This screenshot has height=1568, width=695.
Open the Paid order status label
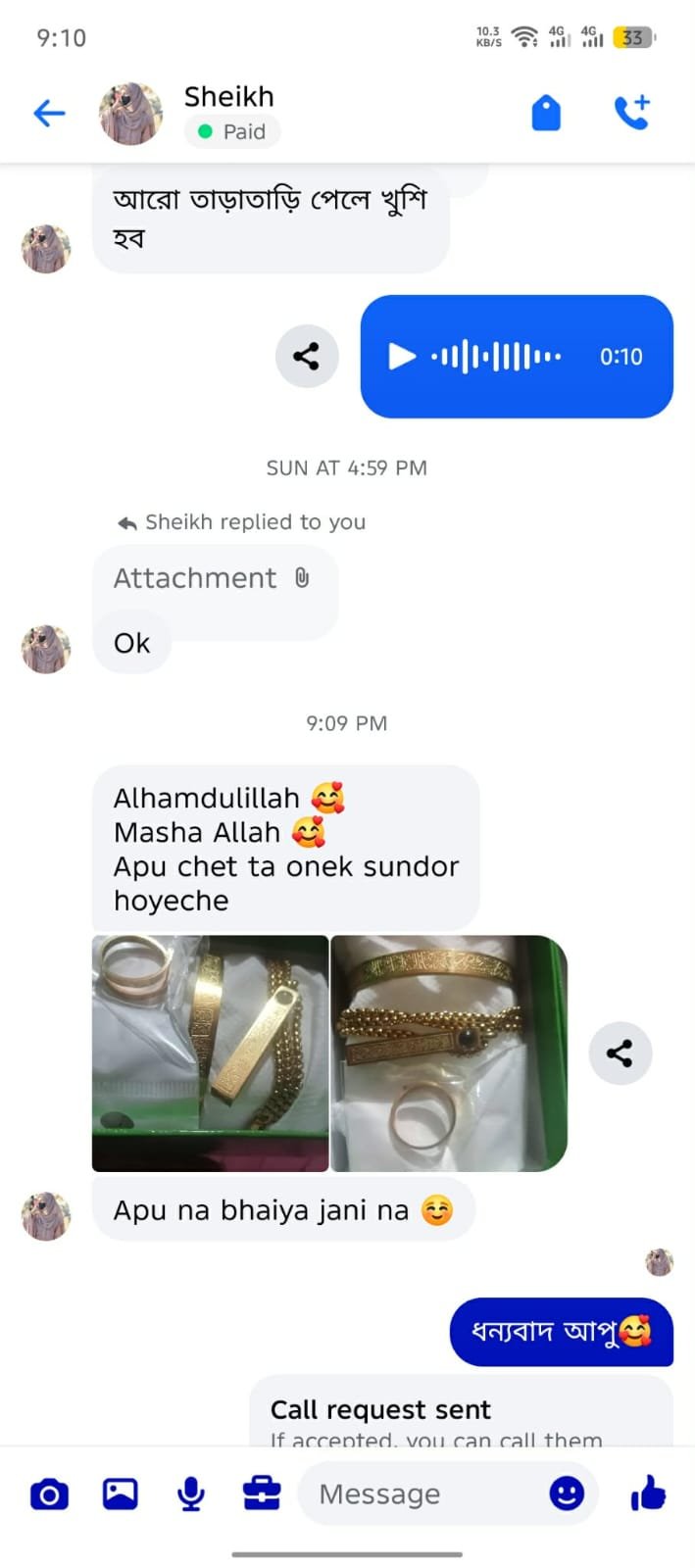click(x=232, y=131)
